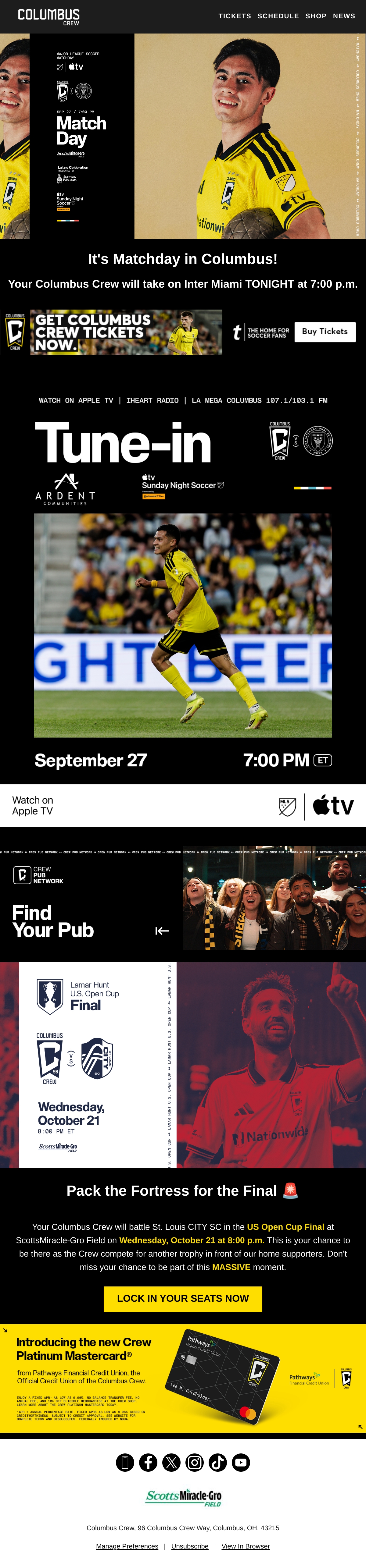This screenshot has width=366, height=1568.
Task: Open Manage Preferences link
Action: (x=127, y=1546)
